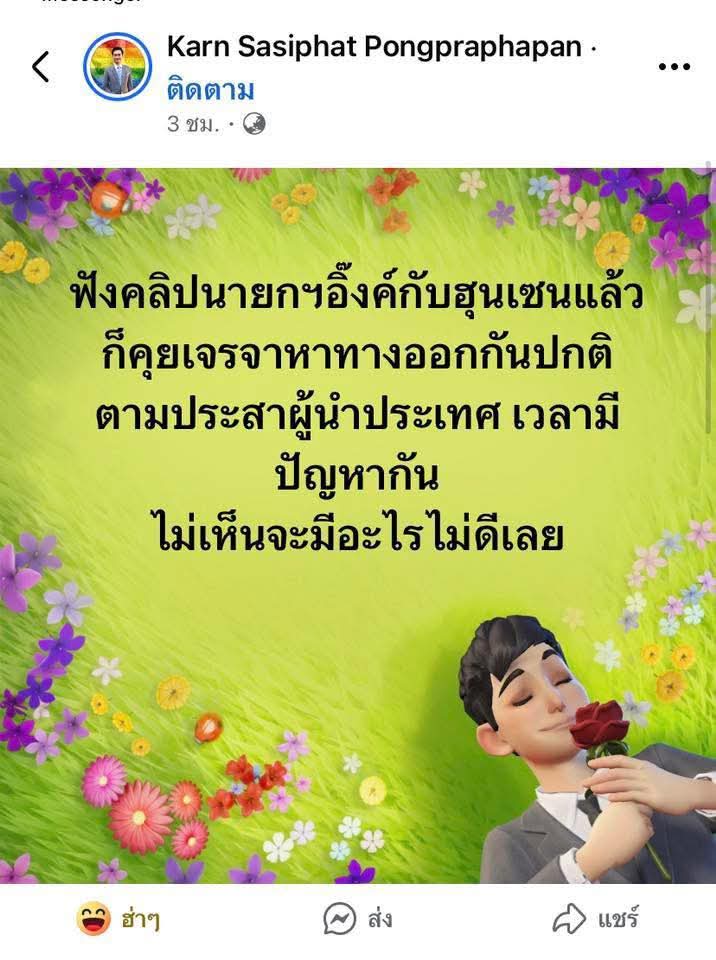The image size is (716, 960).
Task: Share this post using แชร์
Action: 596,919
